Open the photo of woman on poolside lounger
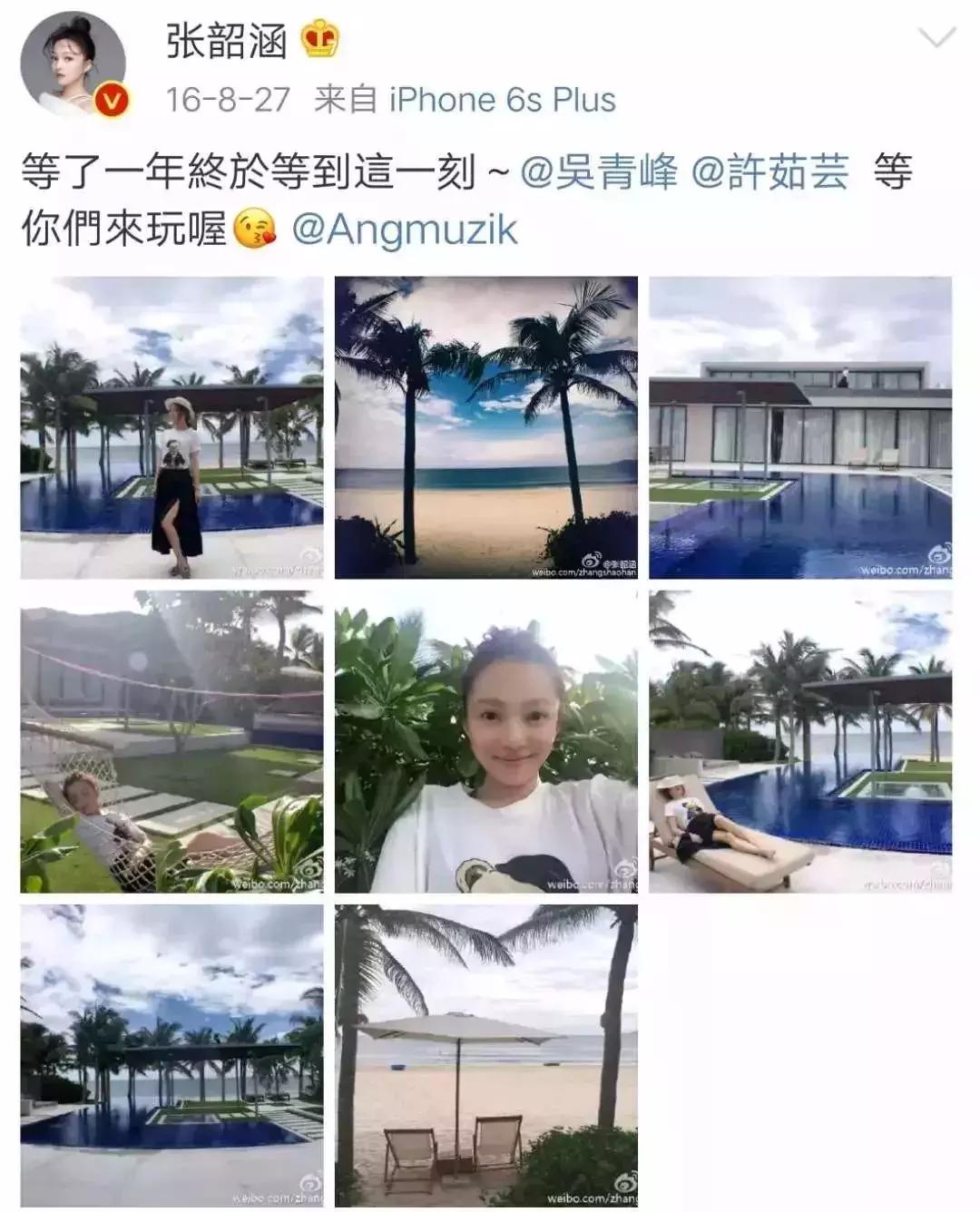Viewport: 980px width, 1212px height. pos(802,742)
